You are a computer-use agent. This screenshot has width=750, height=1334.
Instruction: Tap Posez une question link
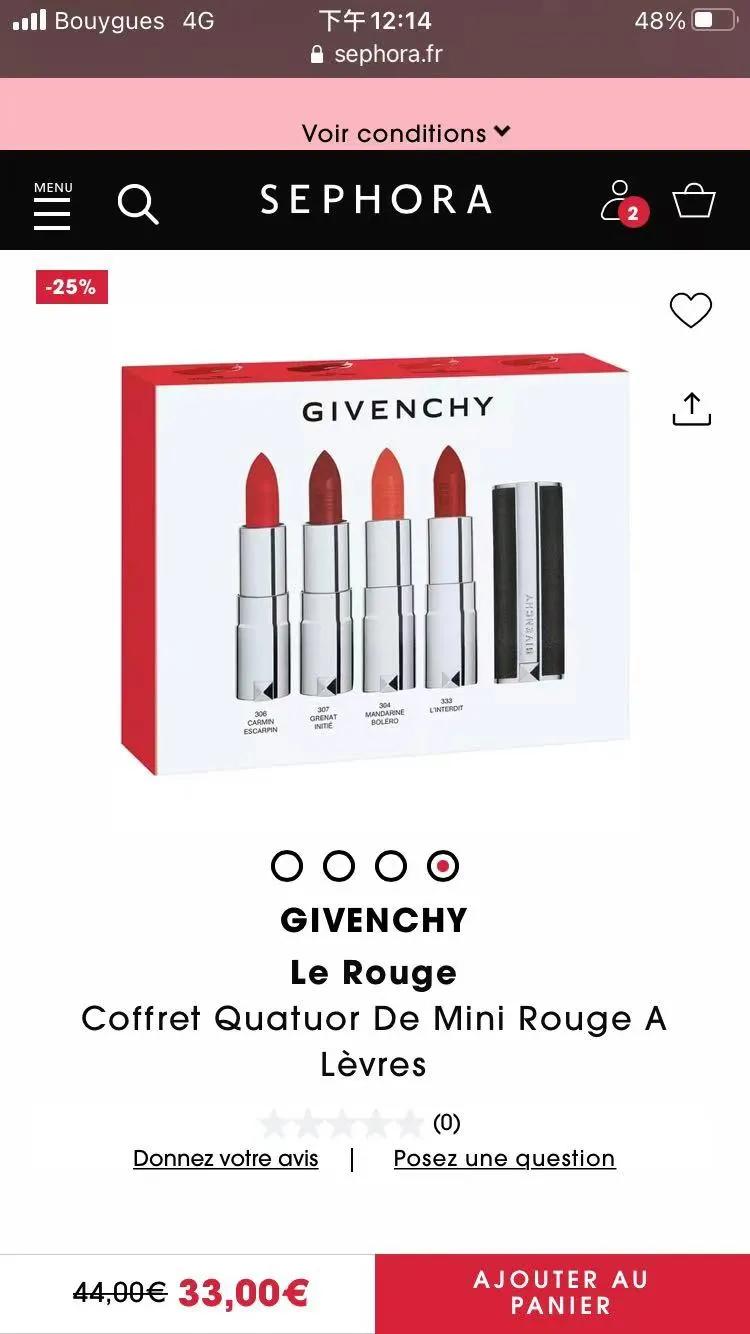coord(504,1159)
